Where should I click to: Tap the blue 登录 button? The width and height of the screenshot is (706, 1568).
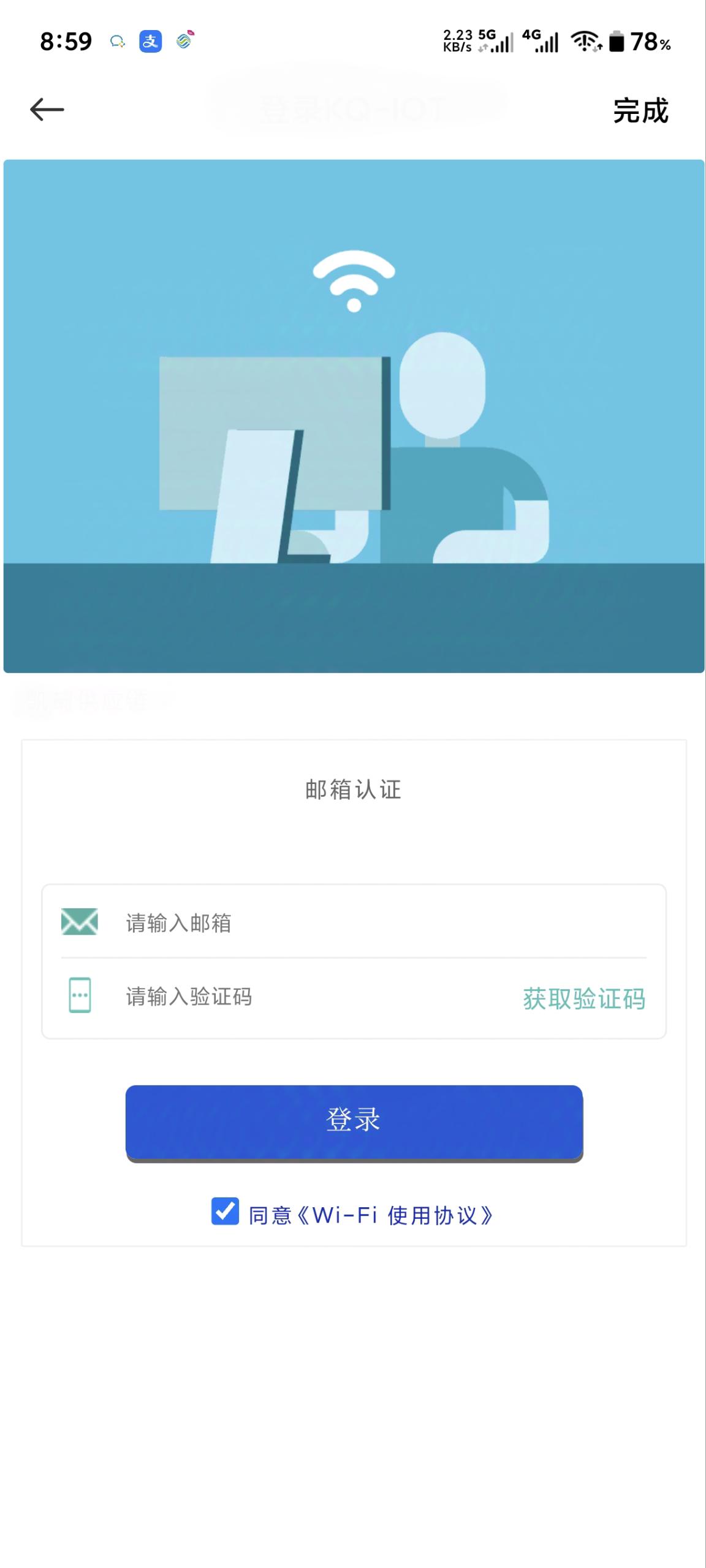354,1121
